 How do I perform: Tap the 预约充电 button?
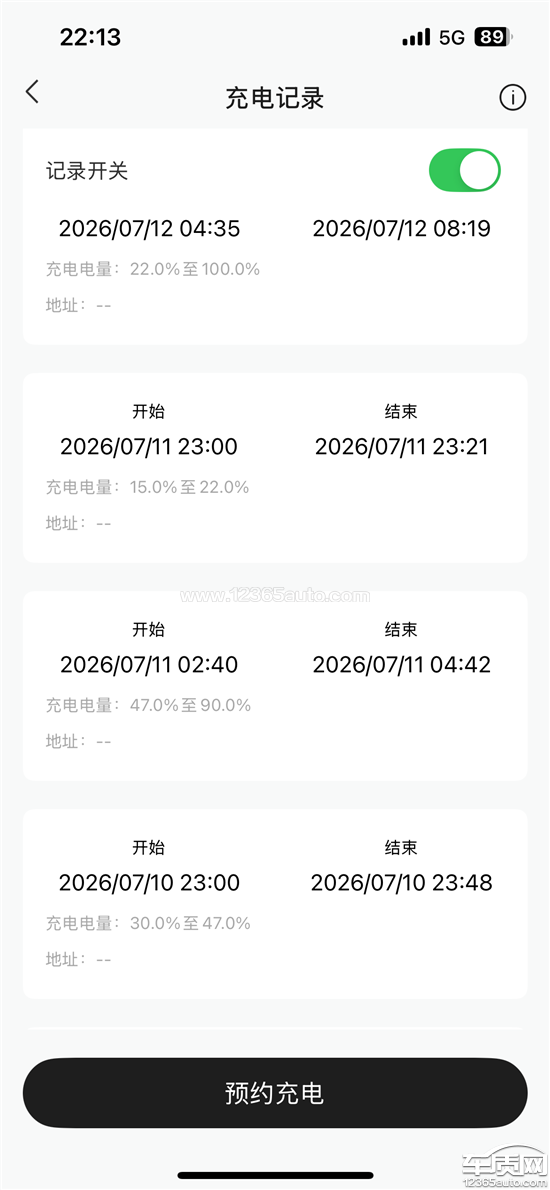pyautogui.click(x=275, y=1093)
